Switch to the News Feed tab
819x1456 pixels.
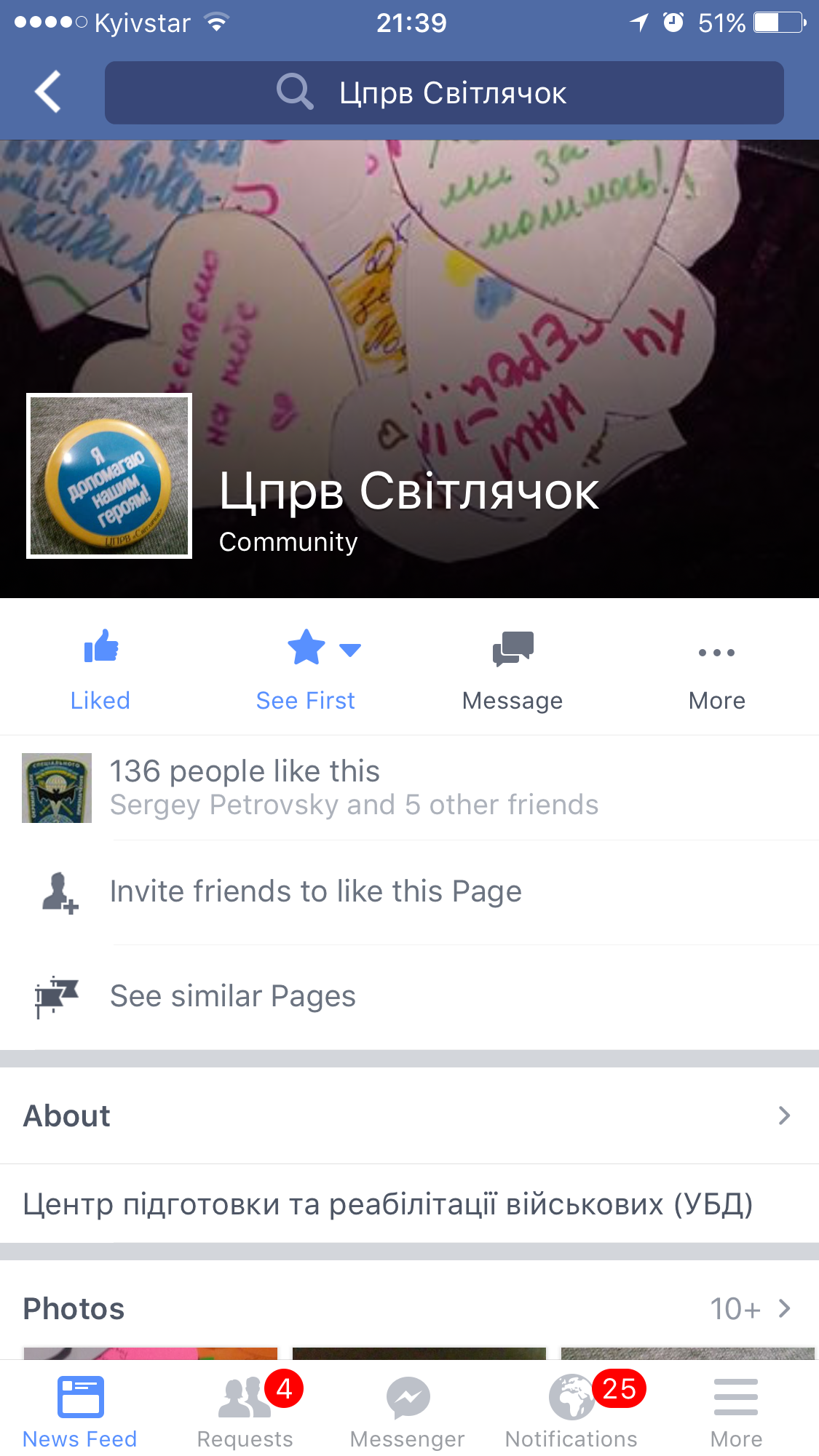coord(80,1412)
